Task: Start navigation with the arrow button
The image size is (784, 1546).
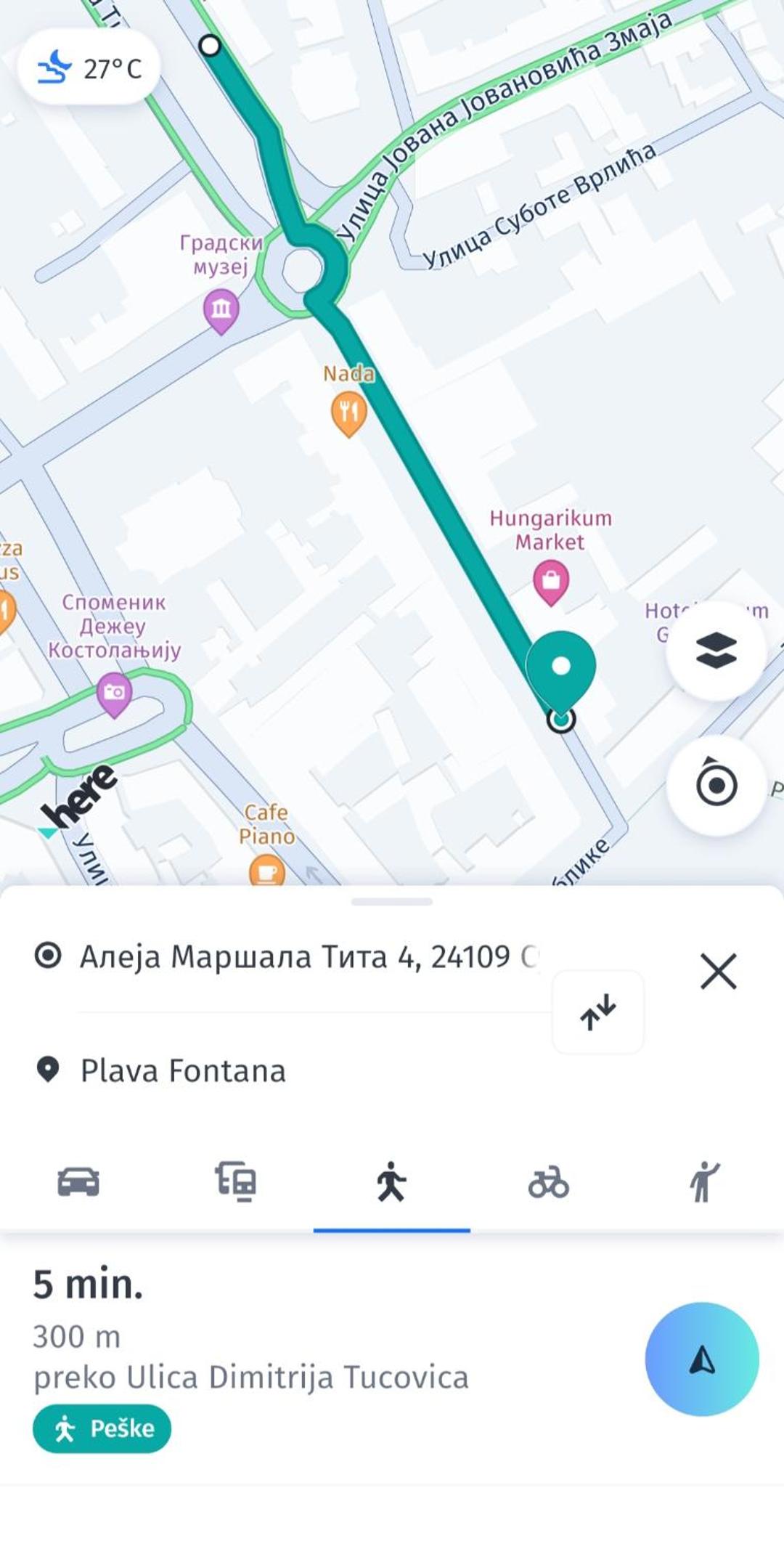Action: 702,1359
